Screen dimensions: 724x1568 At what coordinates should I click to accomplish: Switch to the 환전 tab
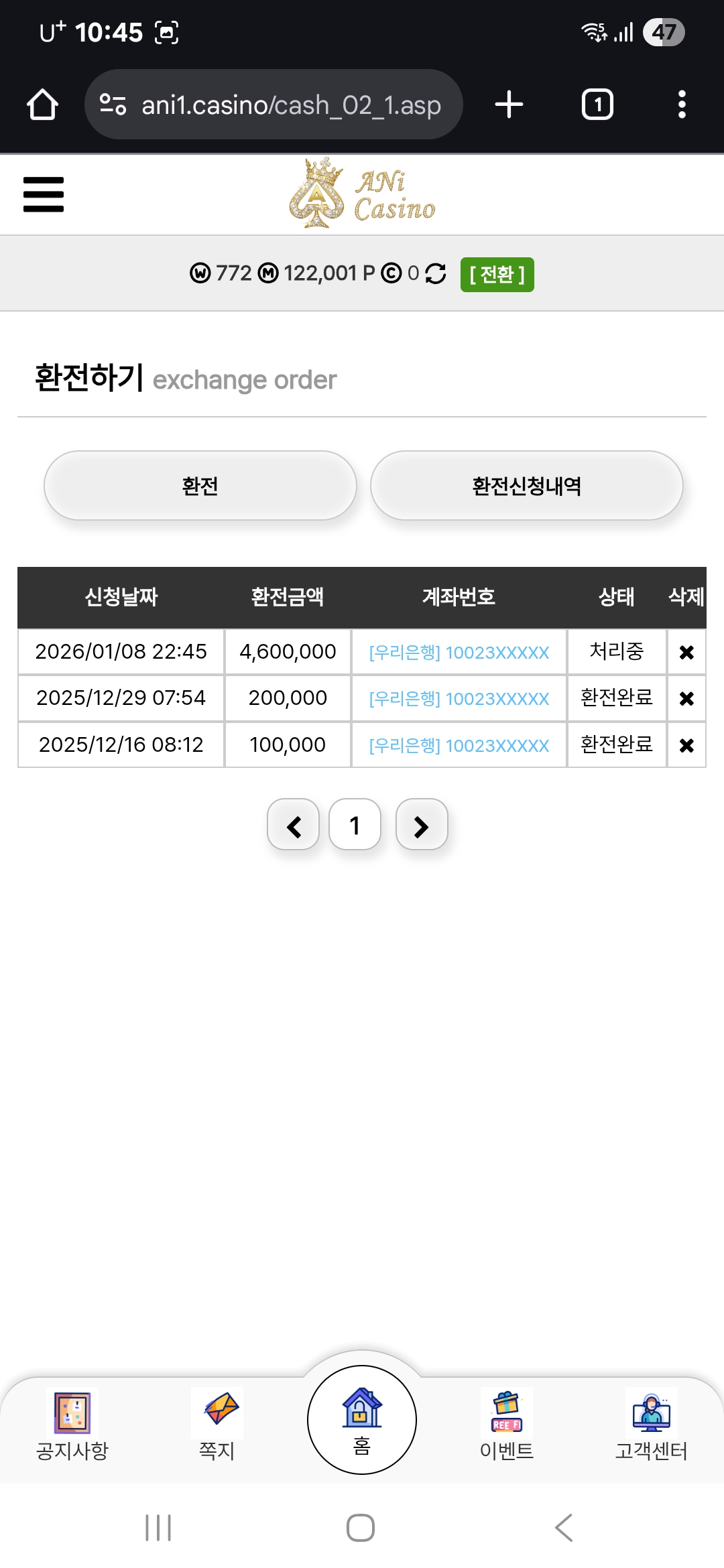coord(200,486)
